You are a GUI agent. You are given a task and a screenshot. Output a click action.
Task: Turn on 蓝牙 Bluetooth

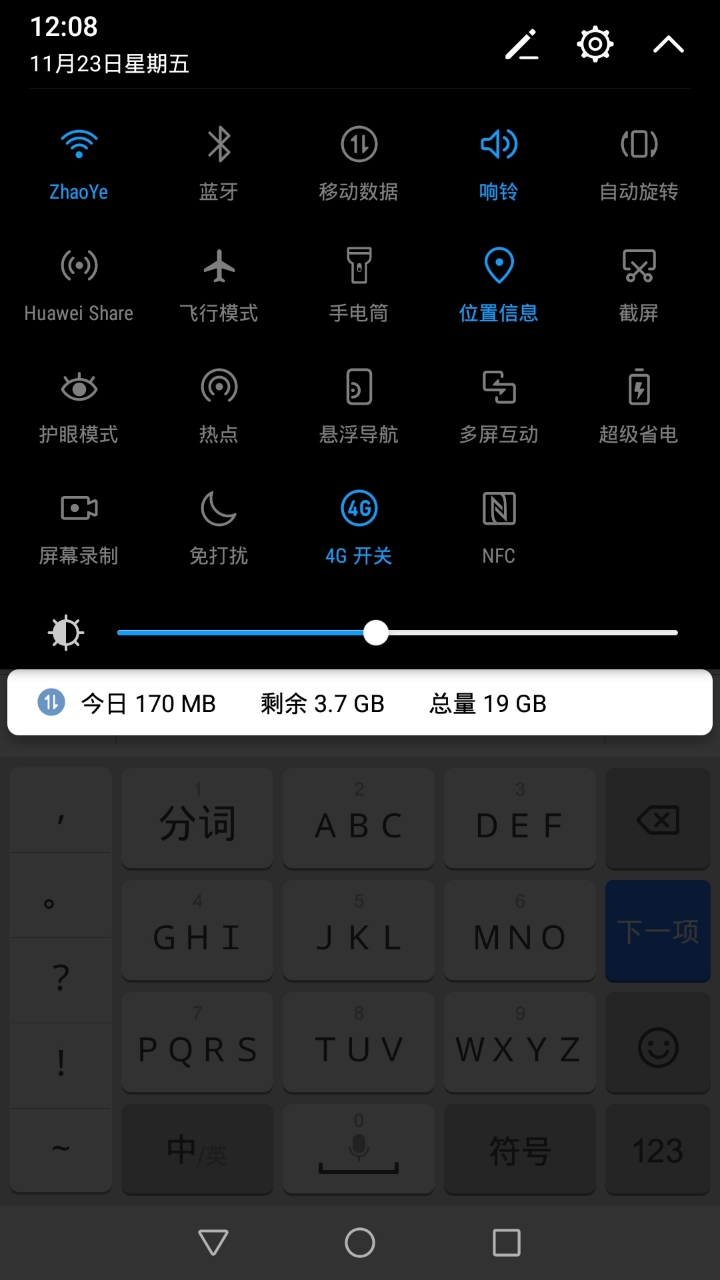[218, 164]
